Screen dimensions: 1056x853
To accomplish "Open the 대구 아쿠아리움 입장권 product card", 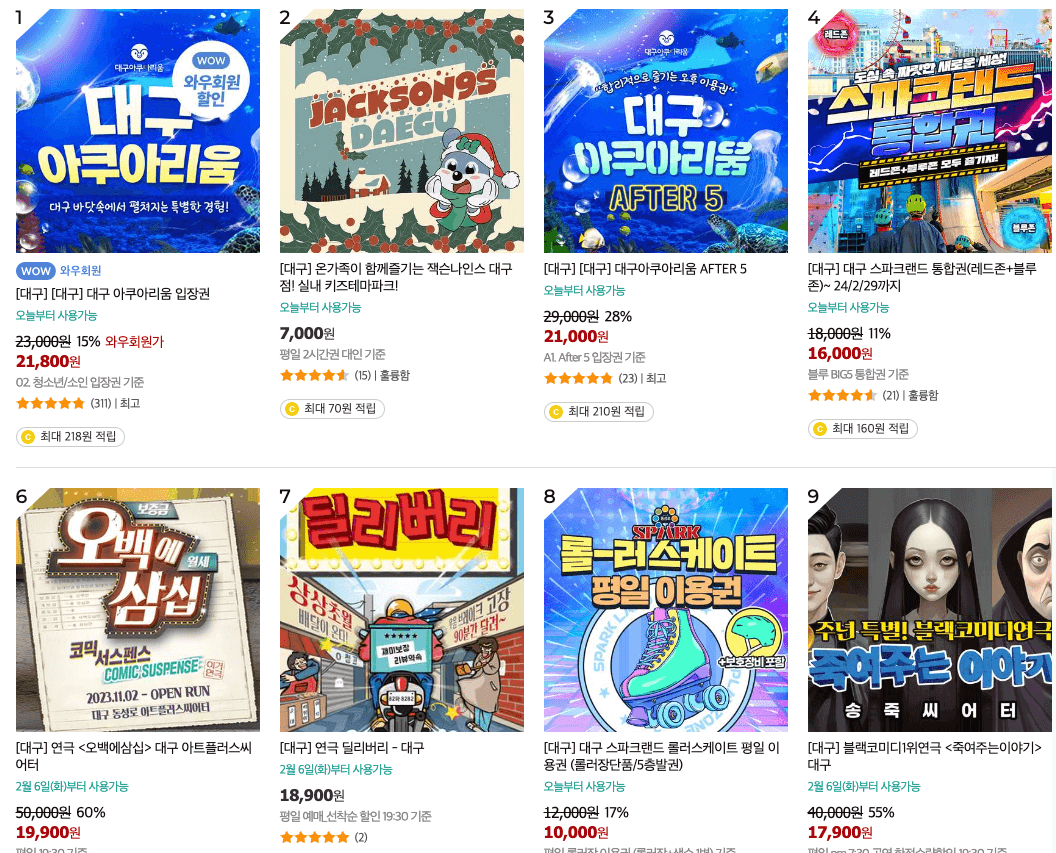I will (138, 131).
